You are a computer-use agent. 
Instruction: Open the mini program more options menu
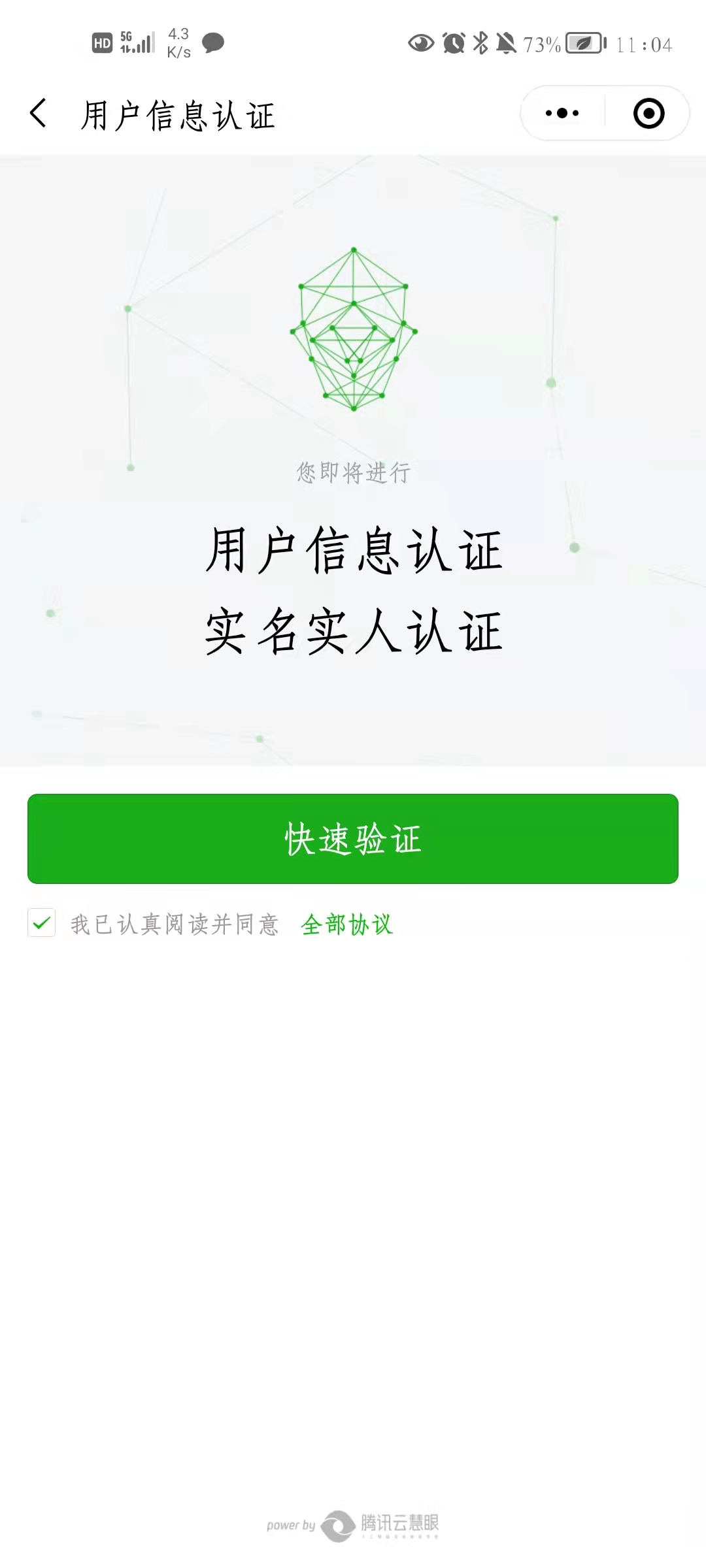pos(562,114)
